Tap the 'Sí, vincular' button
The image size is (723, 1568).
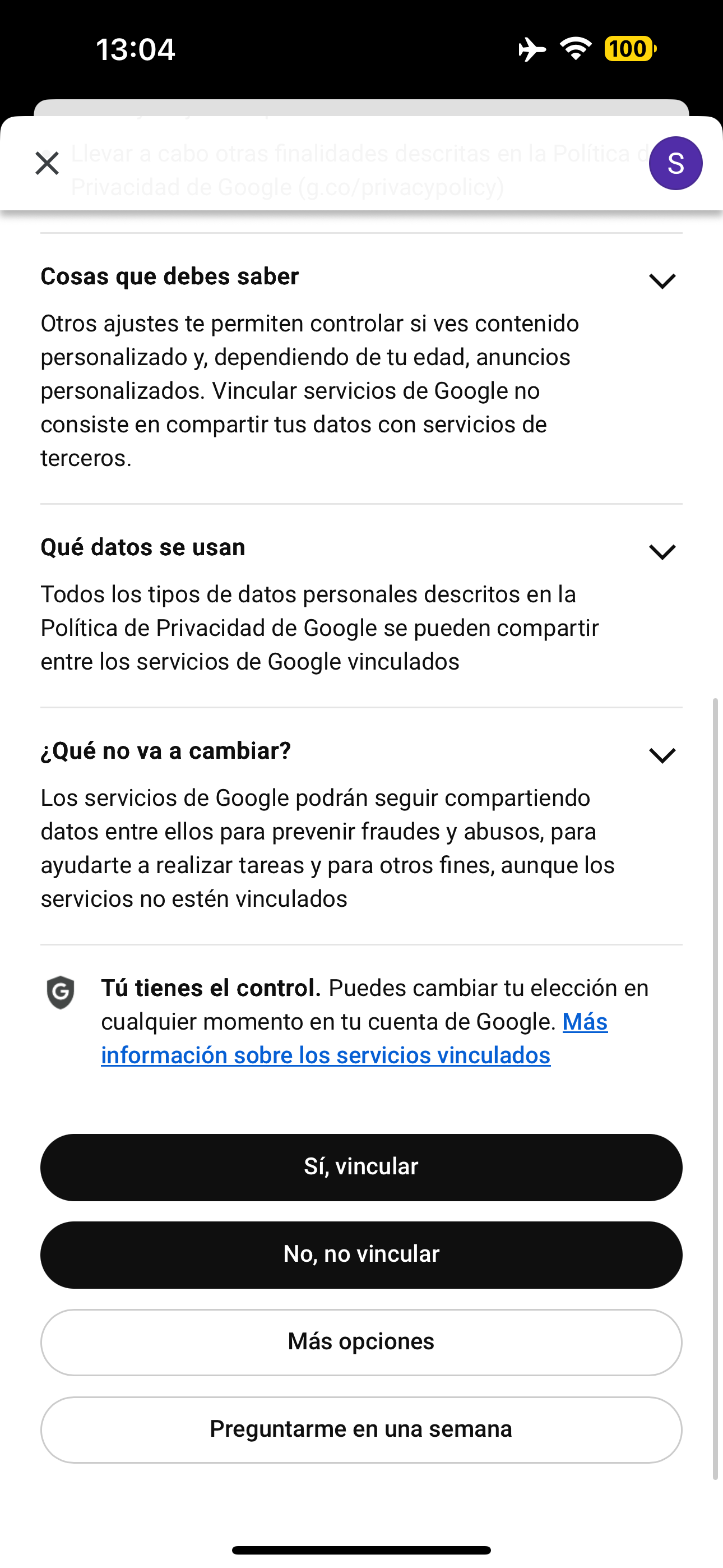(x=361, y=1168)
